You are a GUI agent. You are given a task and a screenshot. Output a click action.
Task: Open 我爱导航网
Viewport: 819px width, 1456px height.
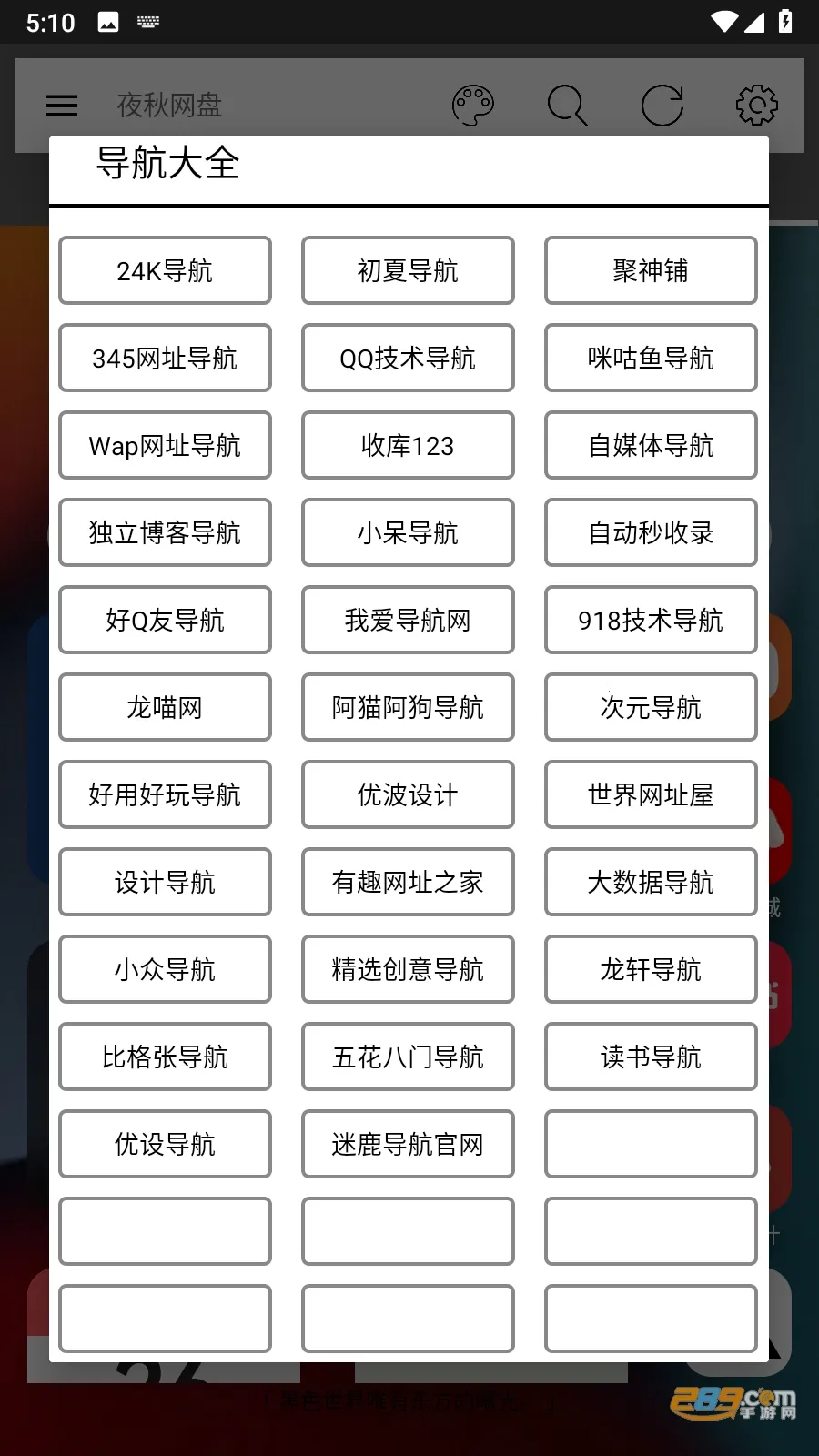(408, 620)
